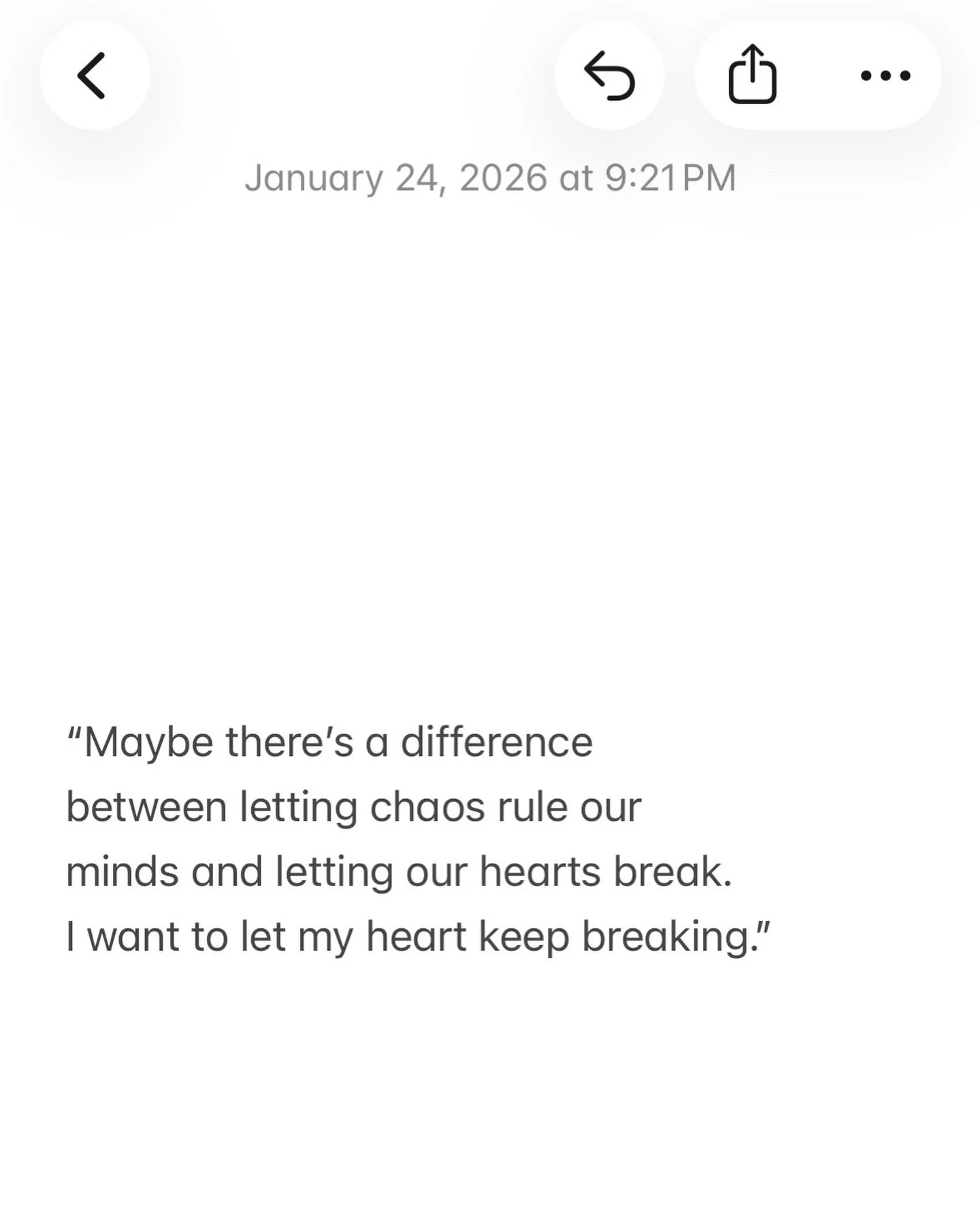
Task: Tap the note text to edit
Action: click(408, 838)
